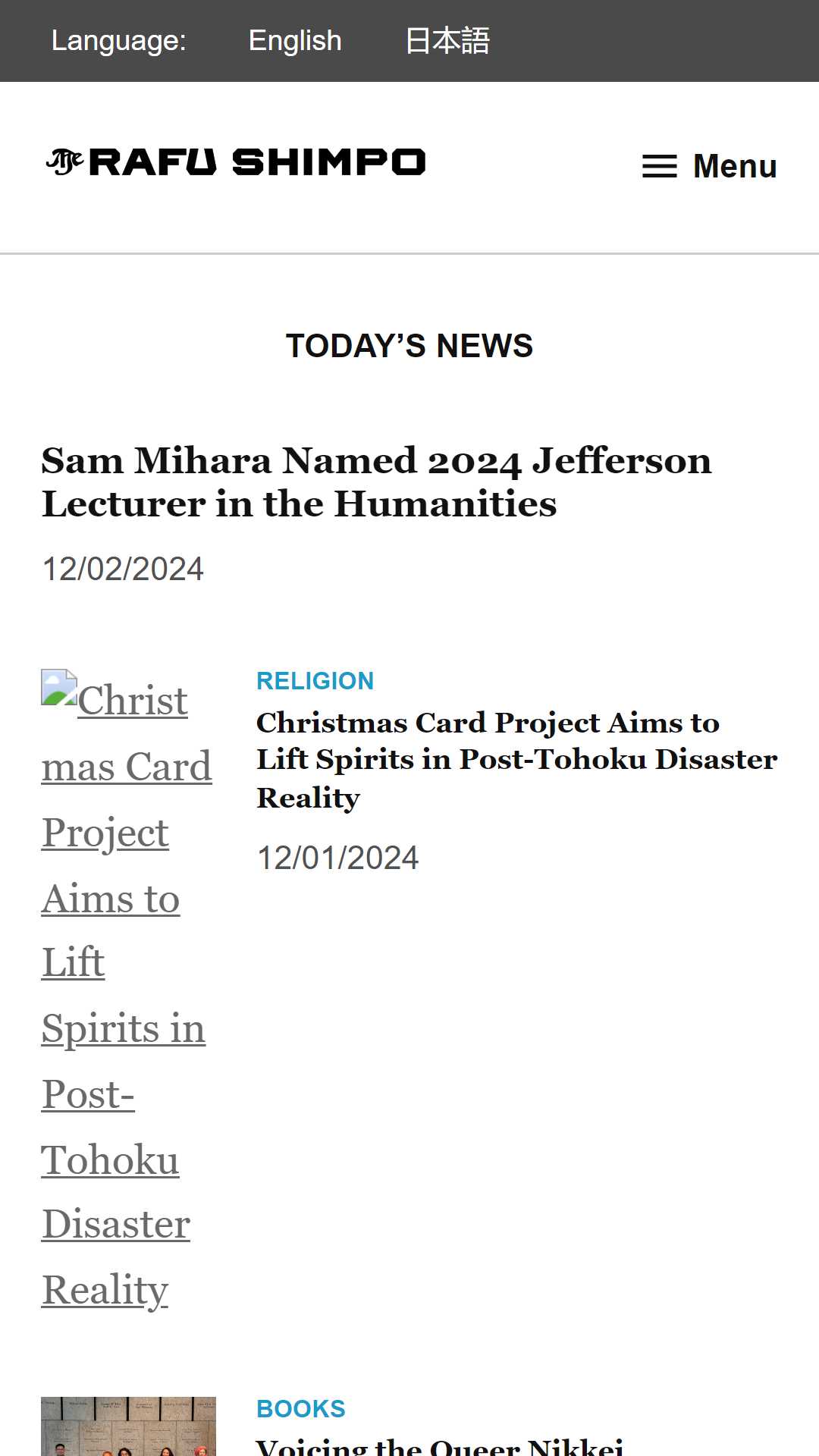This screenshot has height=1456, width=819.
Task: Tap the Queer Nikkei article photo thumbnail
Action: (x=128, y=1426)
